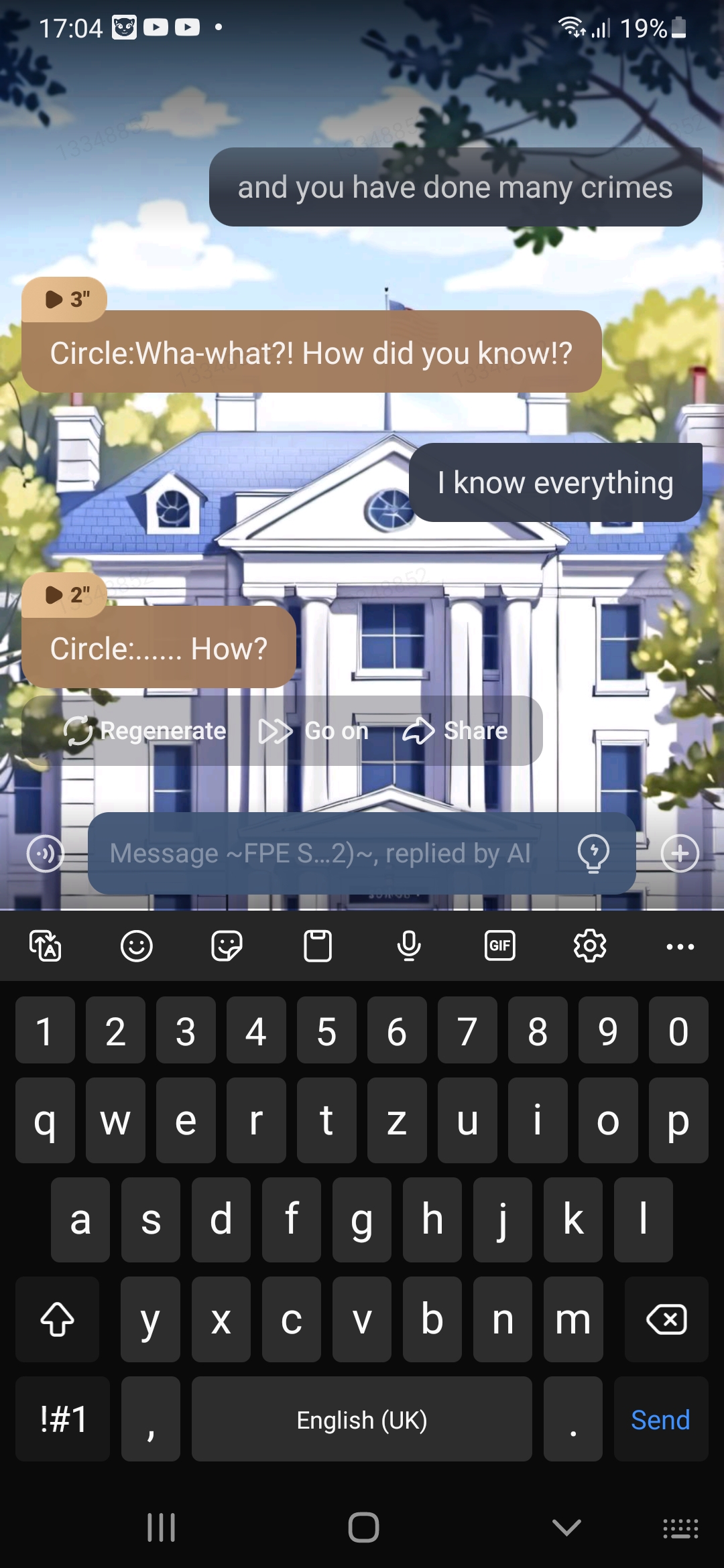Switch to voice input mode
Viewport: 724px width, 1568px height.
pos(45,854)
